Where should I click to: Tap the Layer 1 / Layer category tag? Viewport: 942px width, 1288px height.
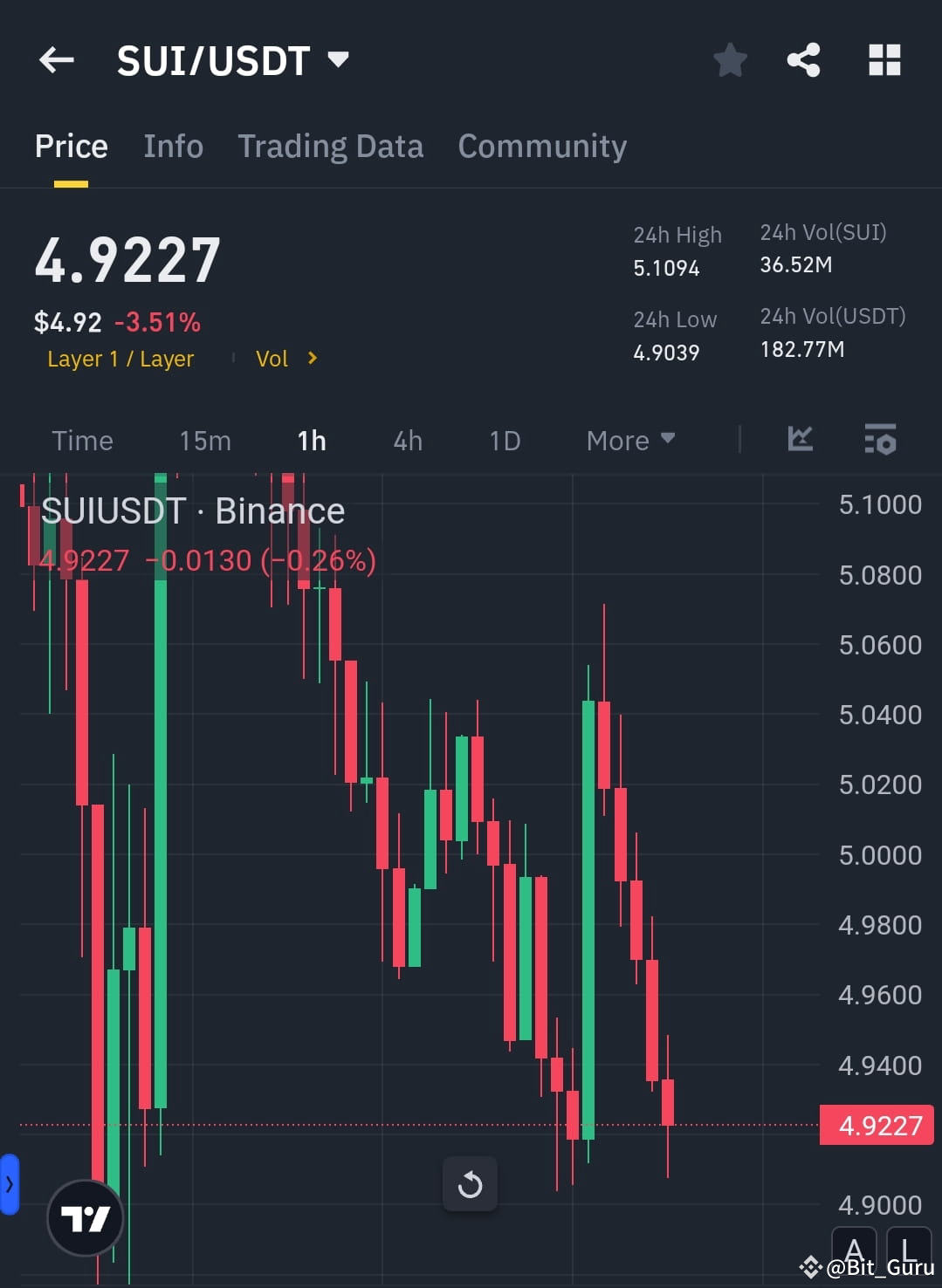coord(120,359)
